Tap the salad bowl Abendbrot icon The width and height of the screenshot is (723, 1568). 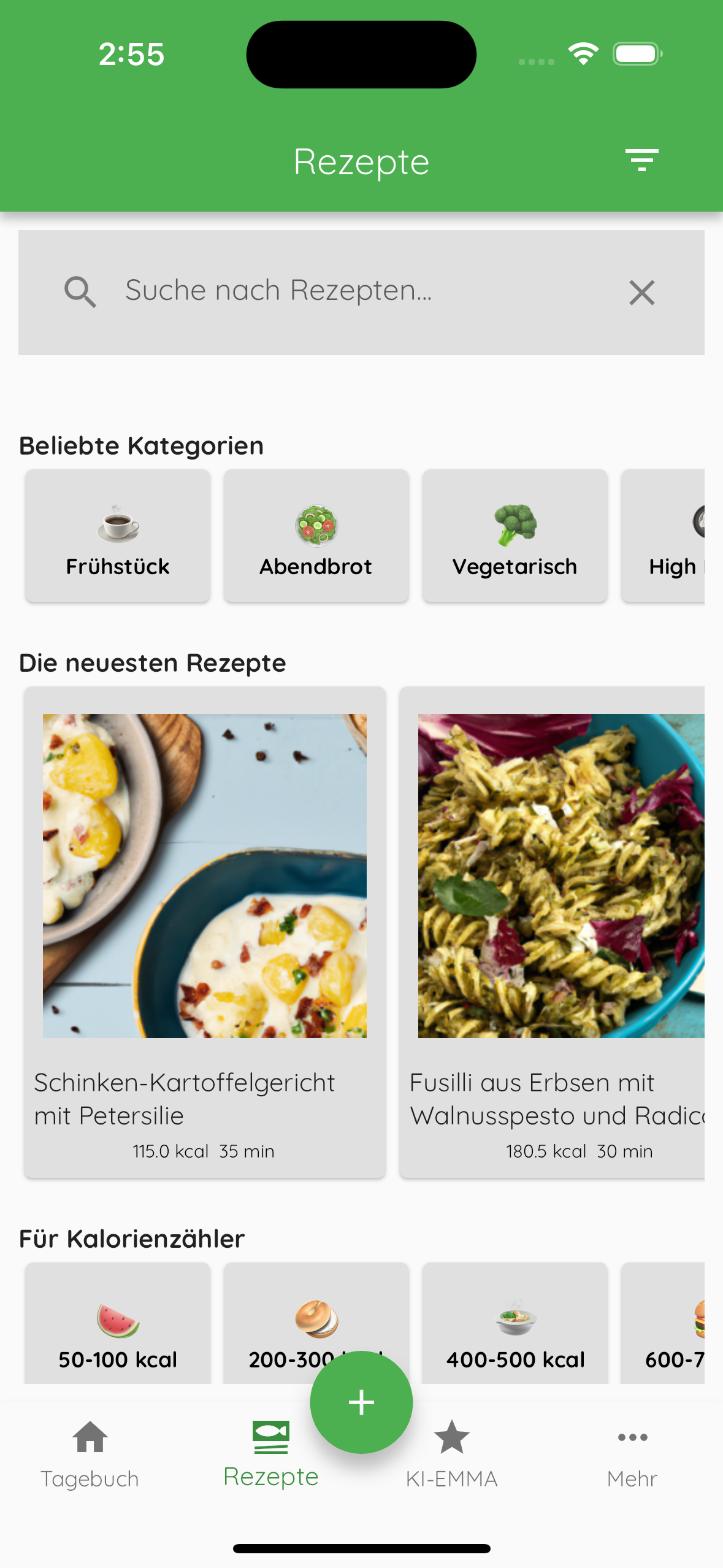click(x=316, y=525)
